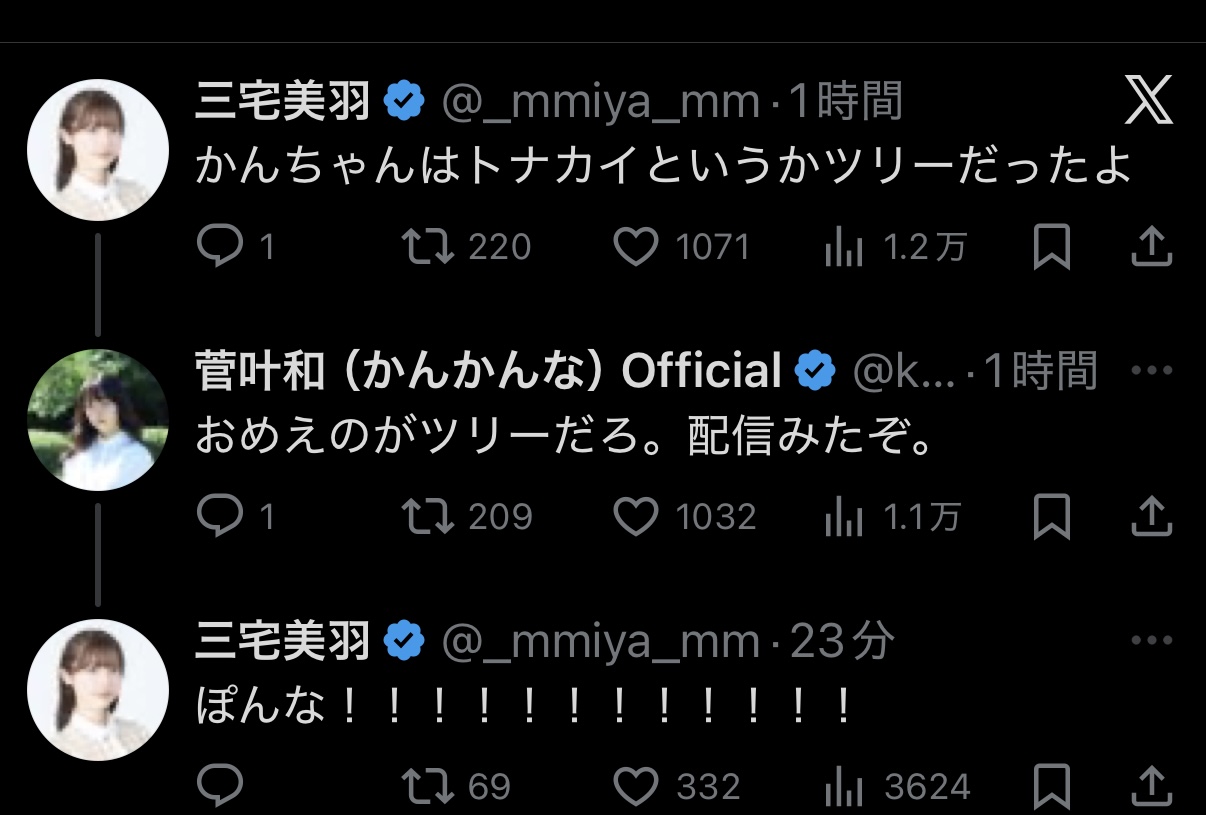
Task: Bookmark the ぽんな！！！ tweet
Action: (x=1051, y=786)
